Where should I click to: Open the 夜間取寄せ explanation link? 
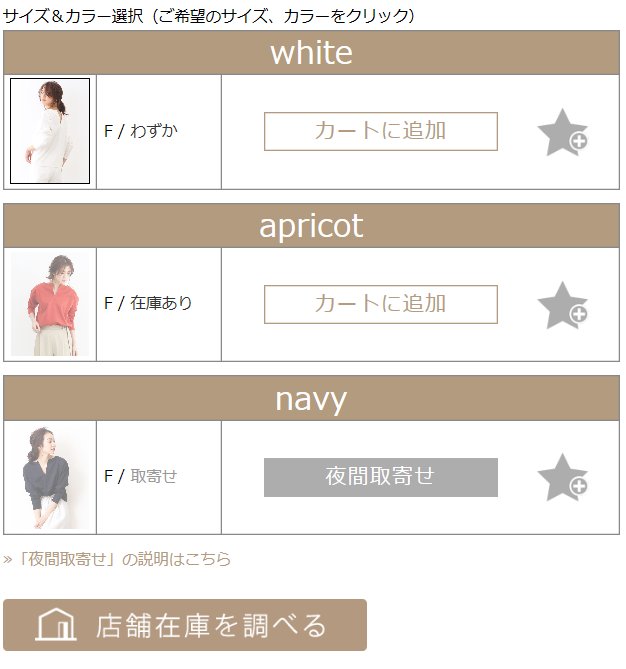[117, 559]
